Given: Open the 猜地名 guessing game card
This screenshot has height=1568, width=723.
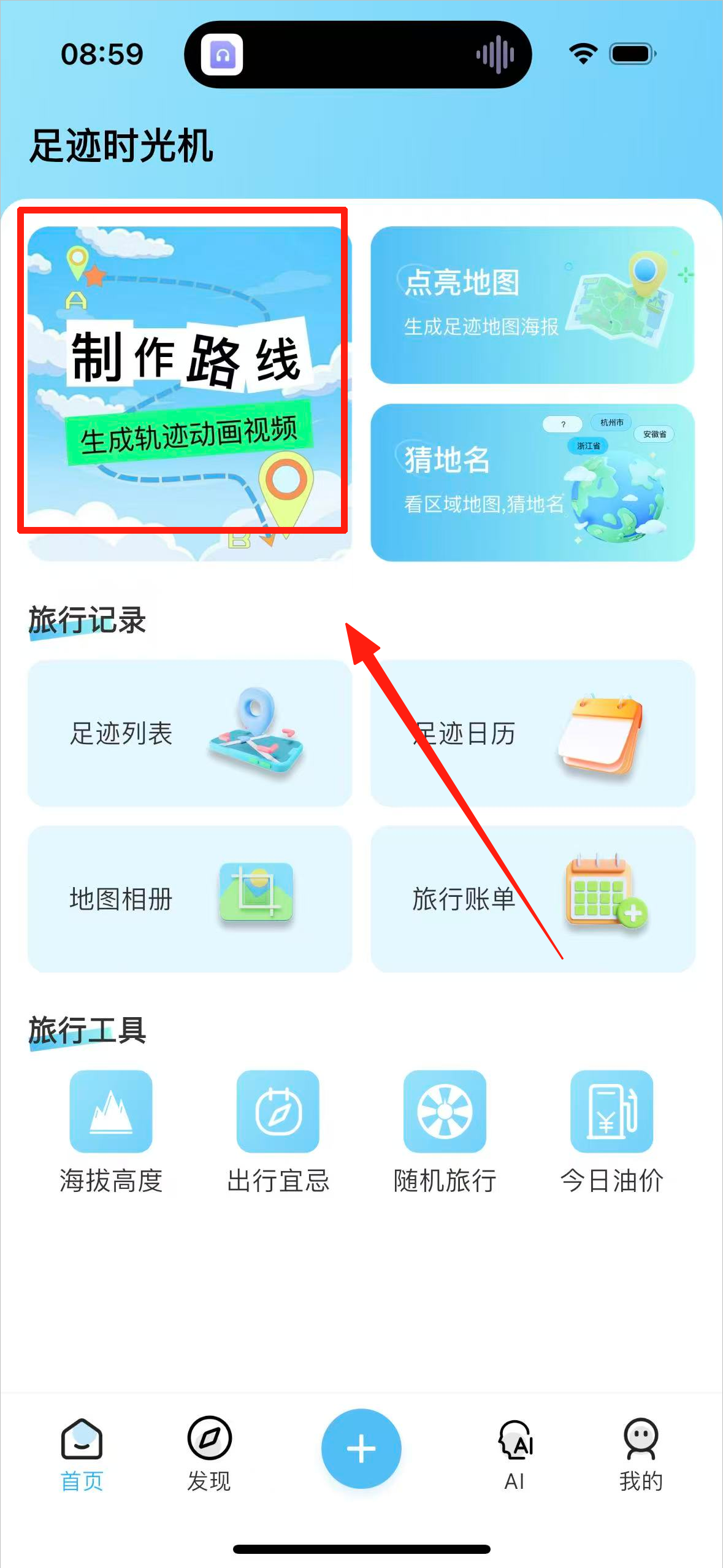Looking at the screenshot, I should click(x=532, y=482).
